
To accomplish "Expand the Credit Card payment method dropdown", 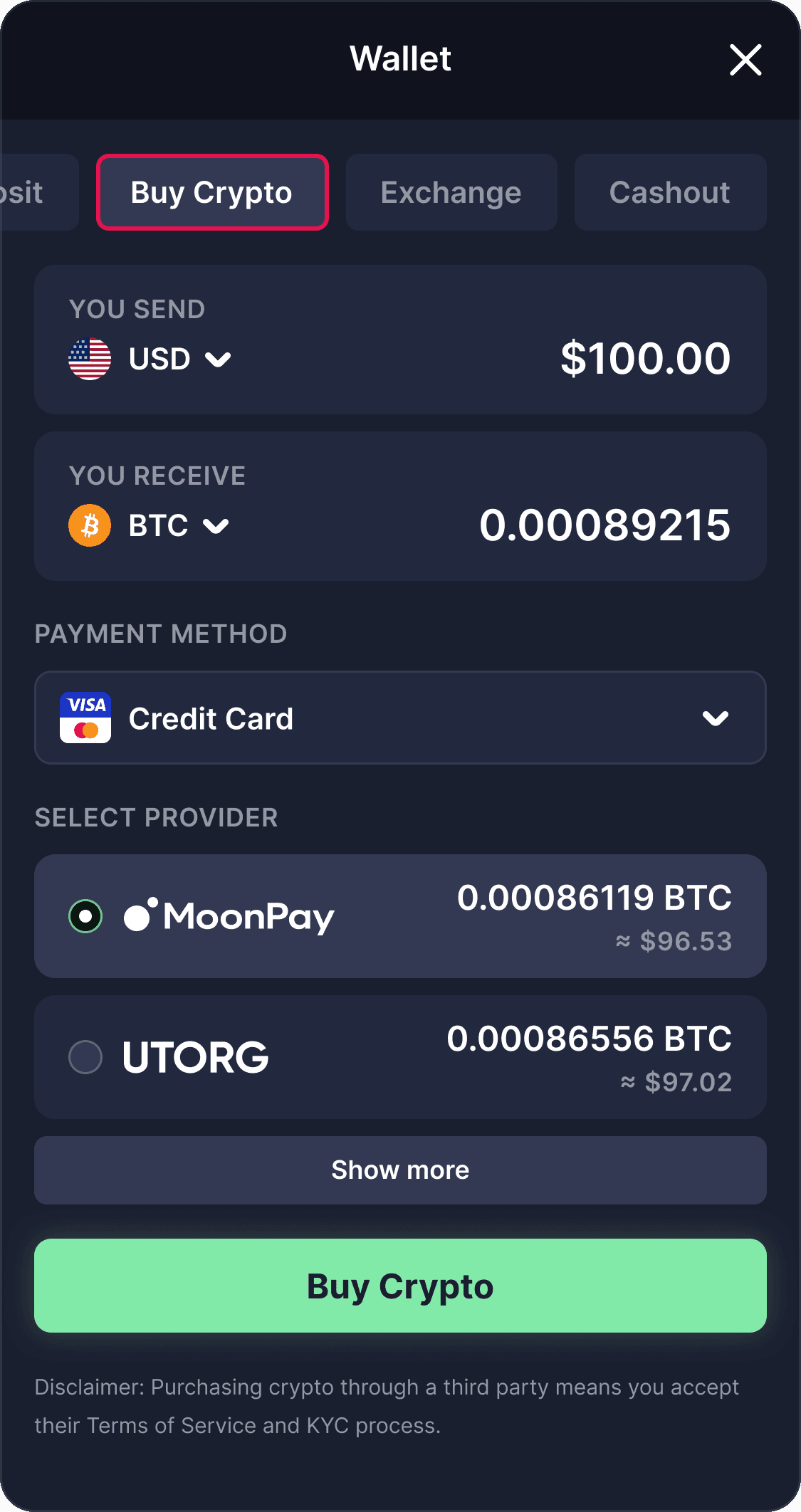I will tap(716, 718).
